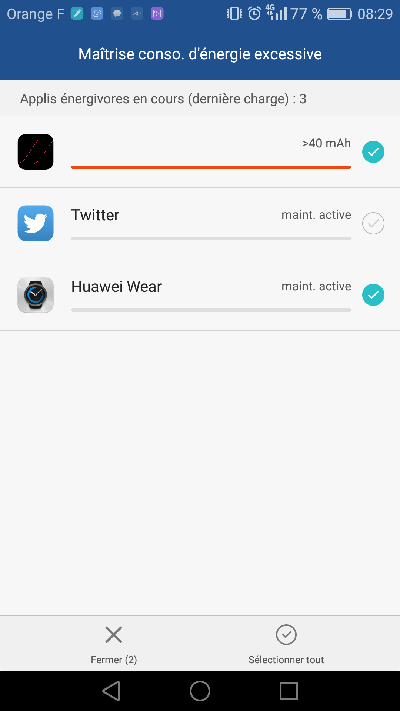Image resolution: width=400 pixels, height=711 pixels.
Task: Open the Twitter row
Action: [x=200, y=223]
